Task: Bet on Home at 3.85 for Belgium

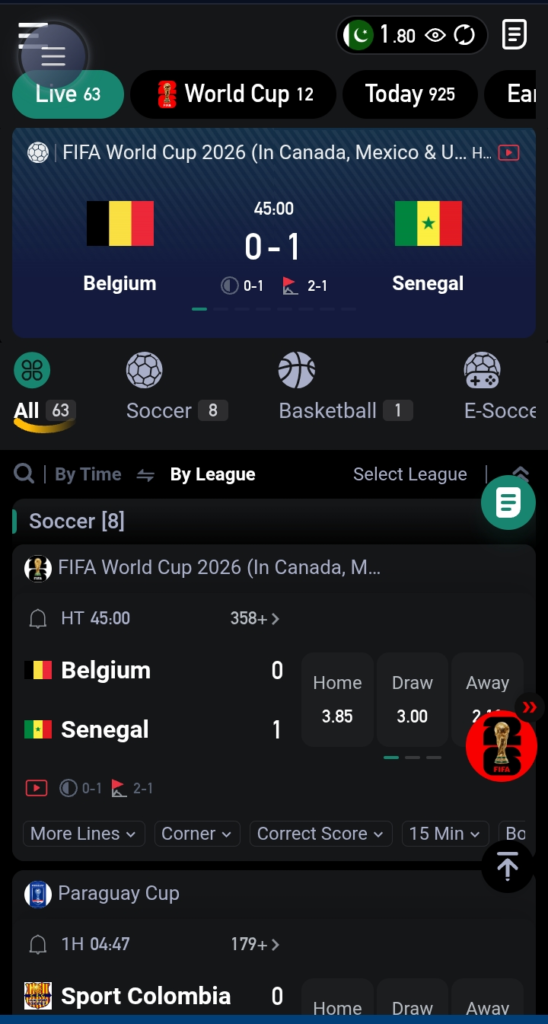Action: [337, 699]
